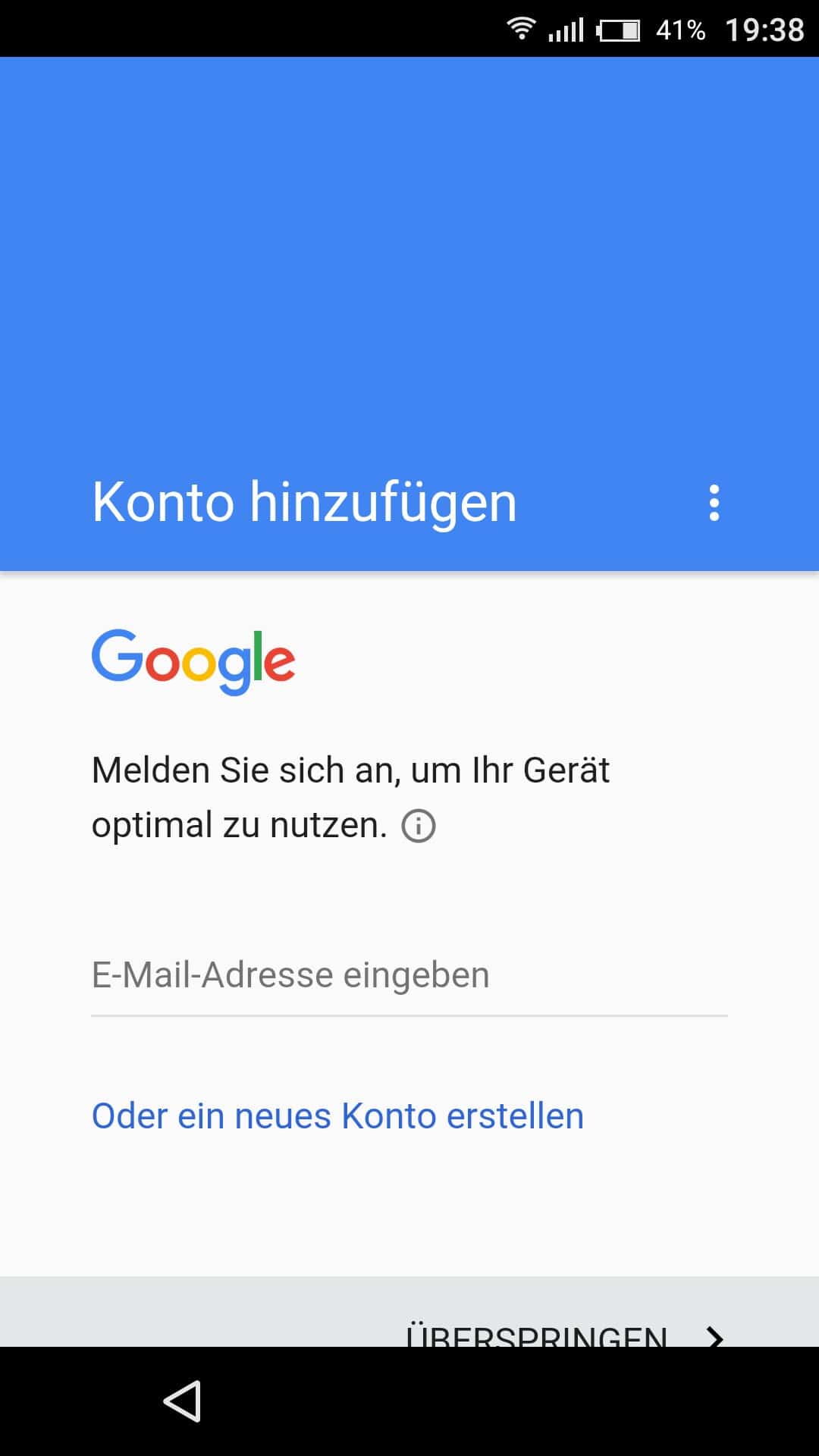Viewport: 819px width, 1456px height.
Task: Focus the 'E-Mail-Adresse eingeben' field
Action: tap(408, 975)
